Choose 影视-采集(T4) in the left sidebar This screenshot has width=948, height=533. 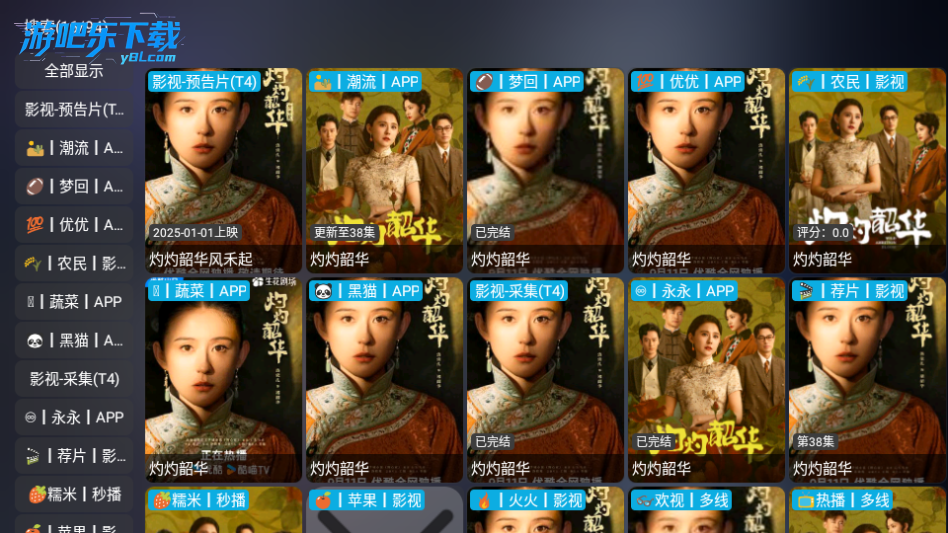74,379
